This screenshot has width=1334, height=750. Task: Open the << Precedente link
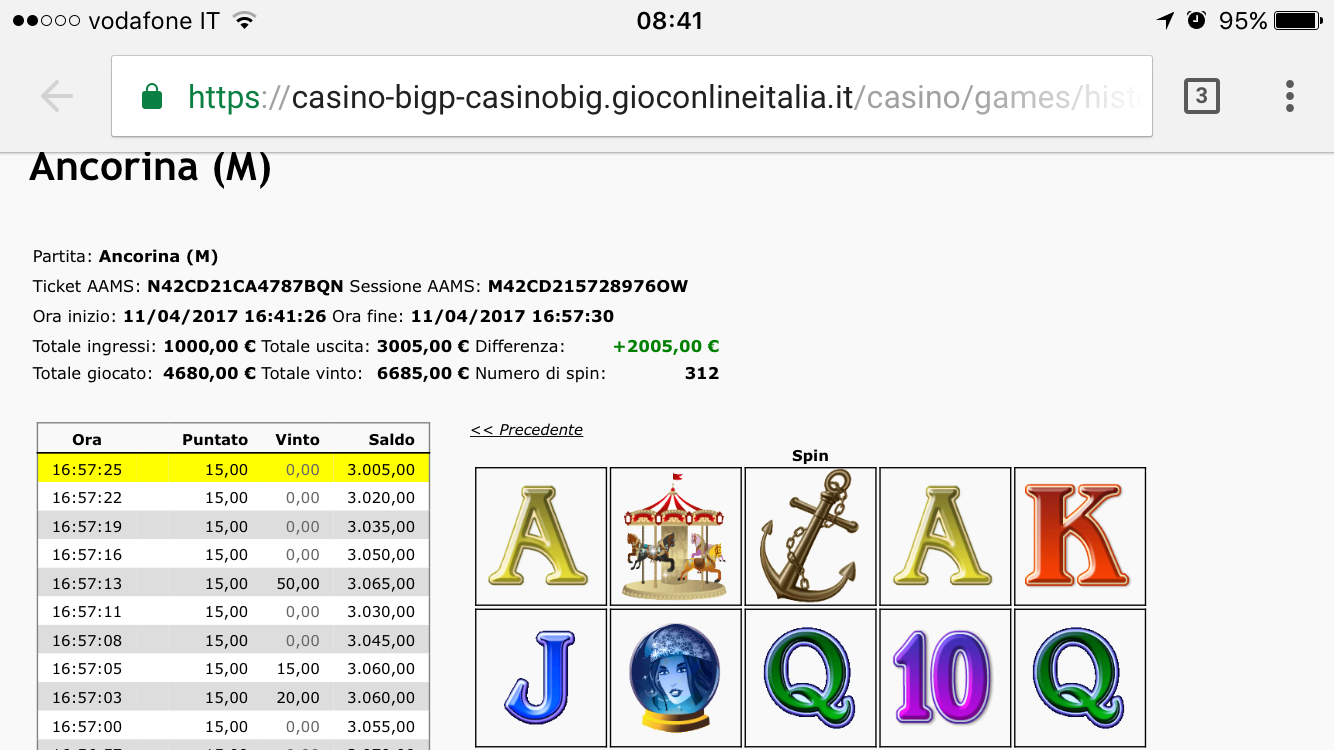(526, 430)
